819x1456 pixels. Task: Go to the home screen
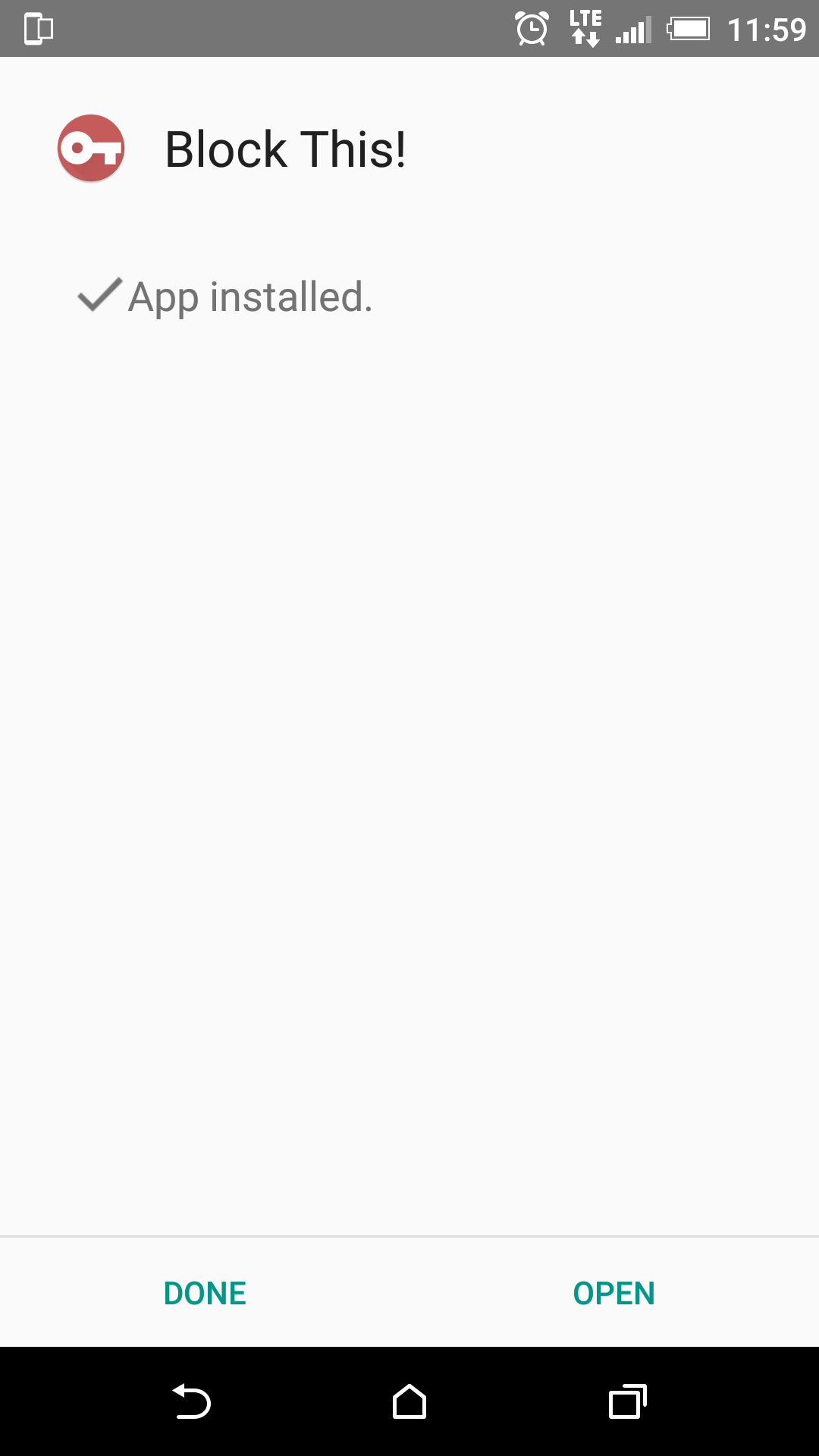click(409, 1401)
